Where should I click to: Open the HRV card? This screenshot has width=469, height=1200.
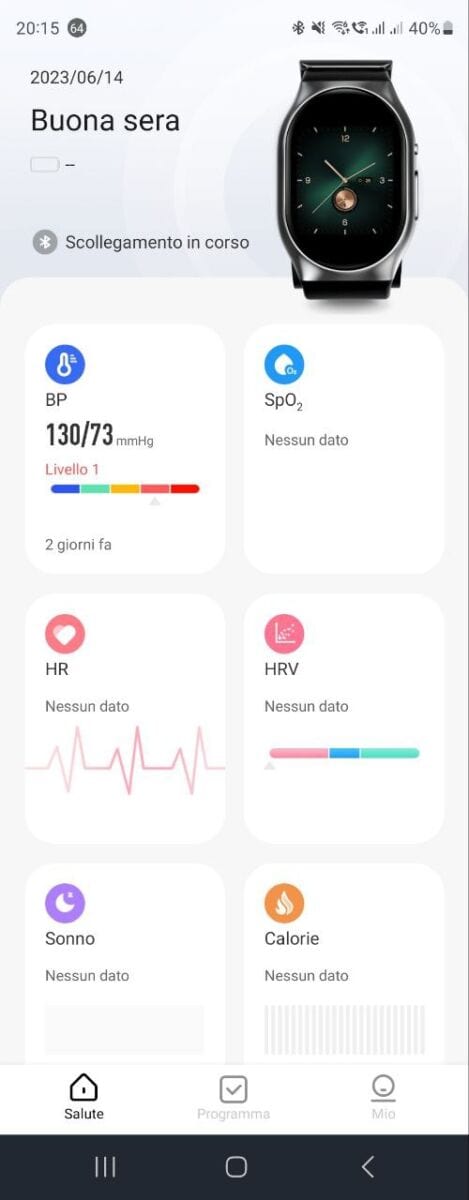(344, 718)
